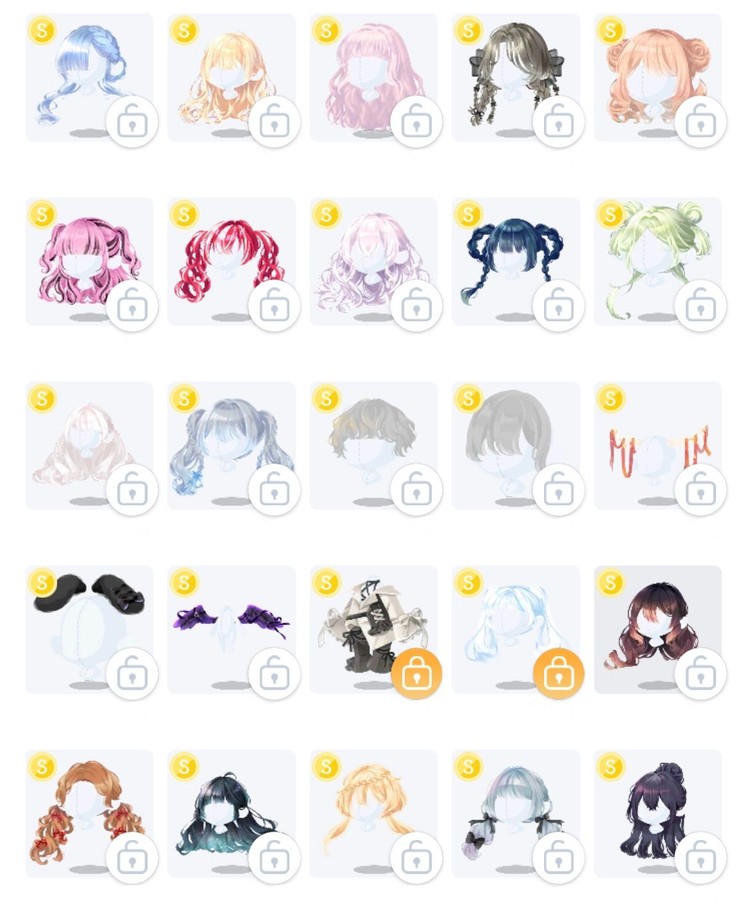The image size is (750, 908).
Task: Pick the orange curly pigtails with red bows
Action: pos(88,814)
